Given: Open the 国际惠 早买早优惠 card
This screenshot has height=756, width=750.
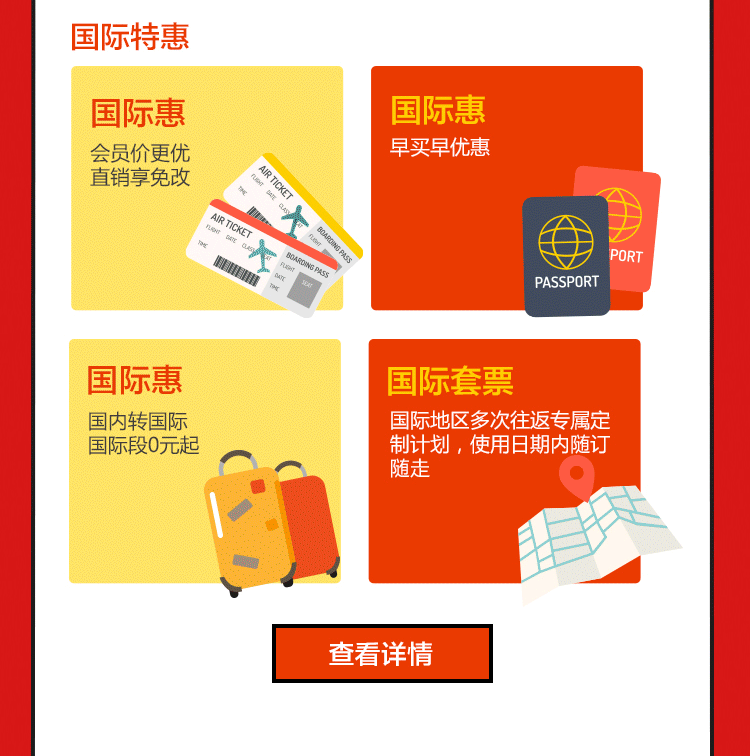Looking at the screenshot, I should (506, 188).
